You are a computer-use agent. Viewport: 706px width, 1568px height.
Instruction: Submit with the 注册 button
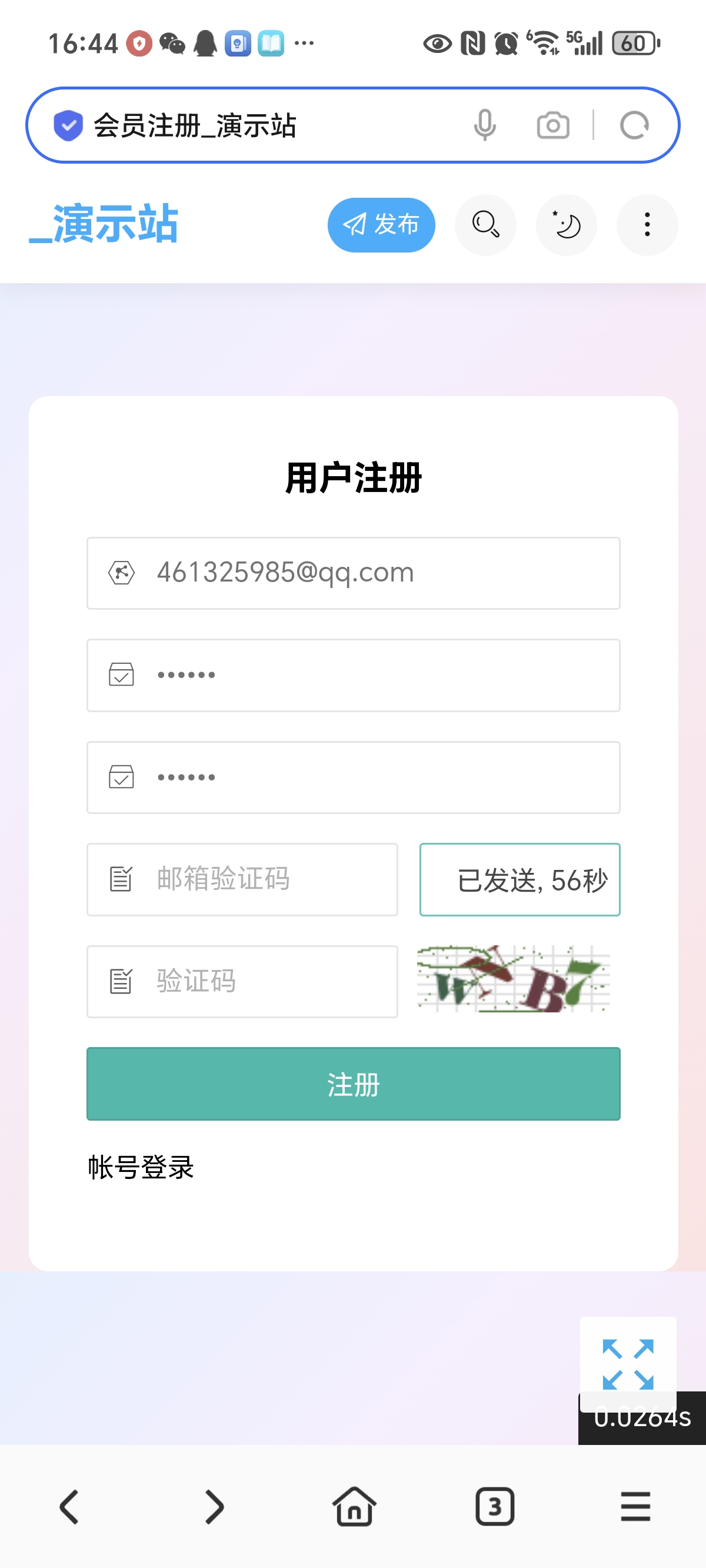click(x=353, y=1084)
